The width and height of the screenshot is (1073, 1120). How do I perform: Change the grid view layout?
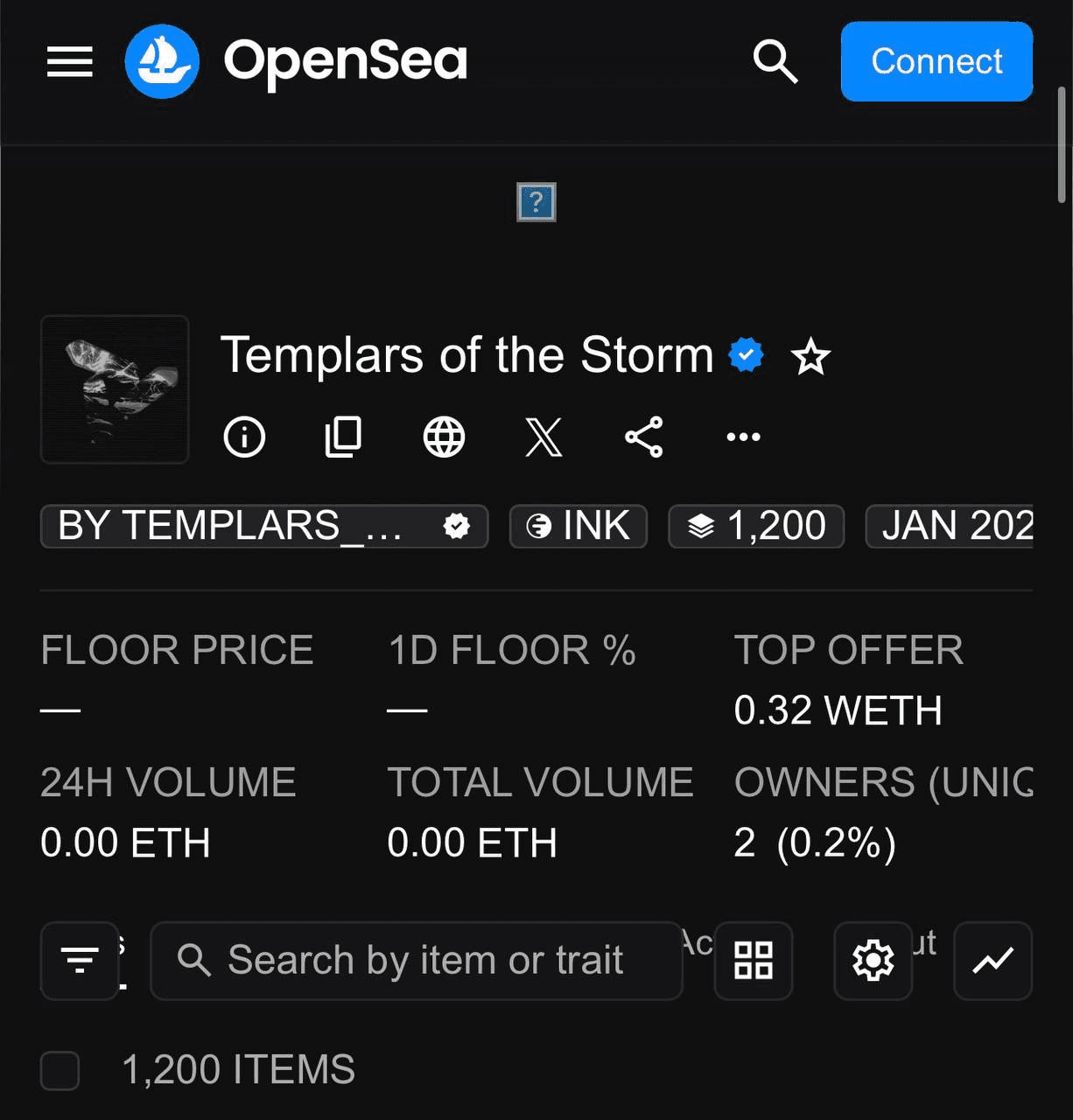point(754,960)
